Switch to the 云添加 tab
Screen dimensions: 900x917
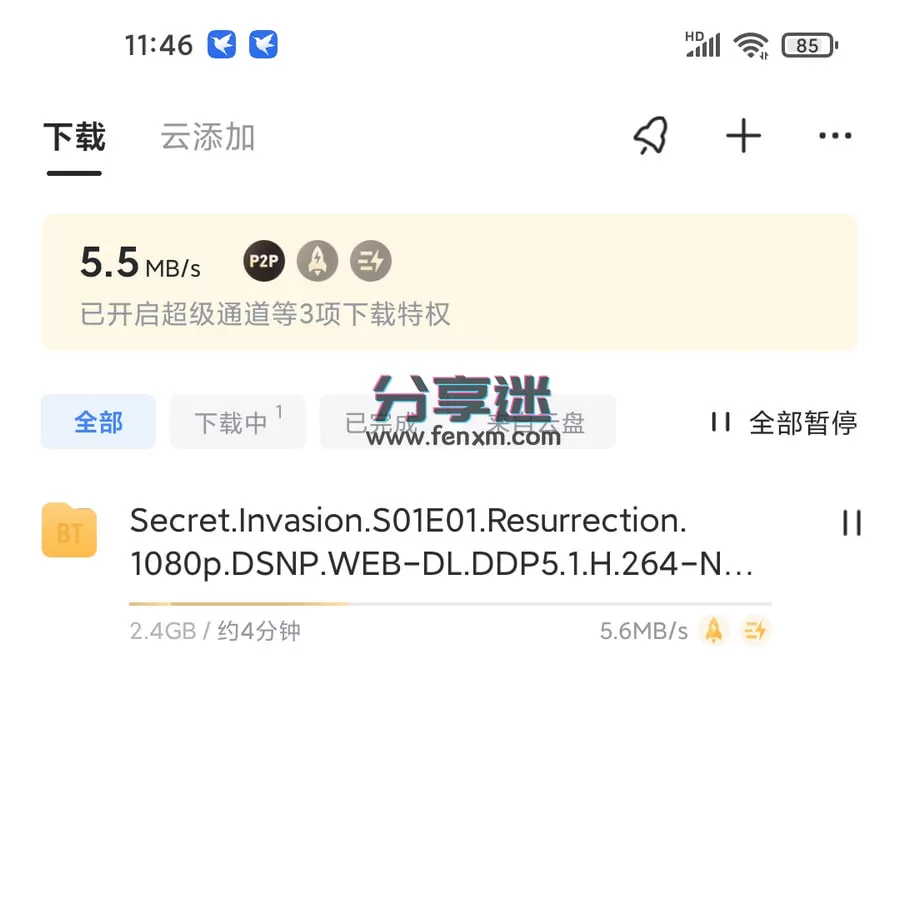207,137
